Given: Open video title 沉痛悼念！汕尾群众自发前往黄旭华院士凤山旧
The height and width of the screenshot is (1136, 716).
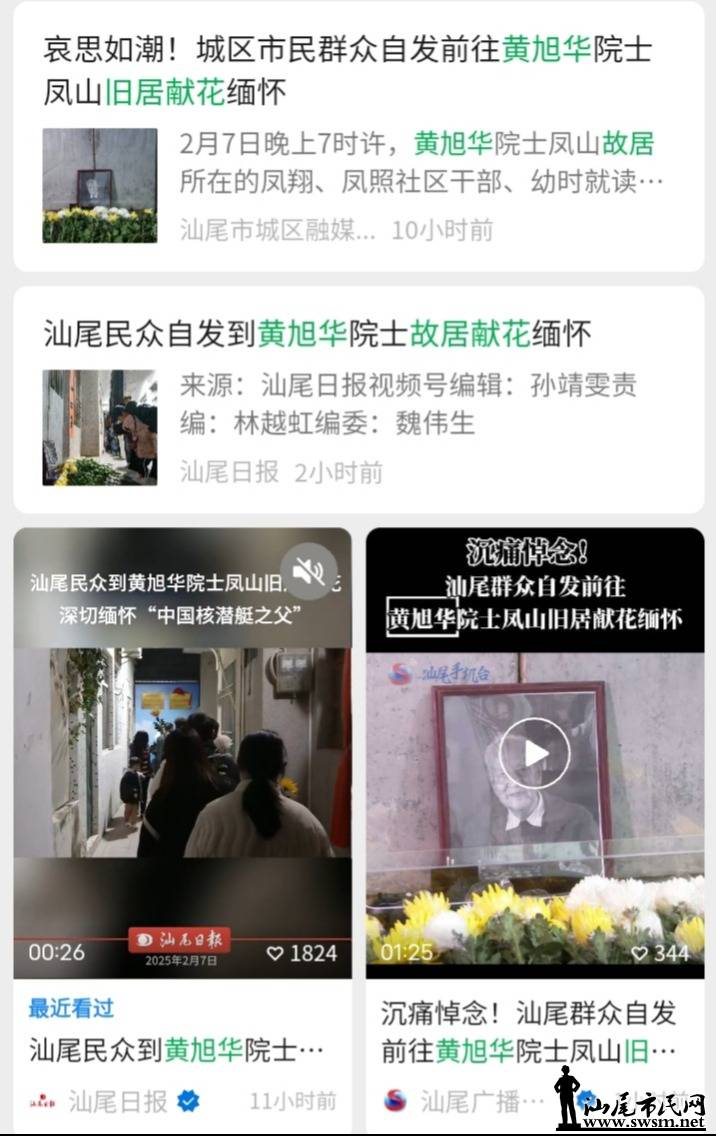Looking at the screenshot, I should tap(528, 1031).
